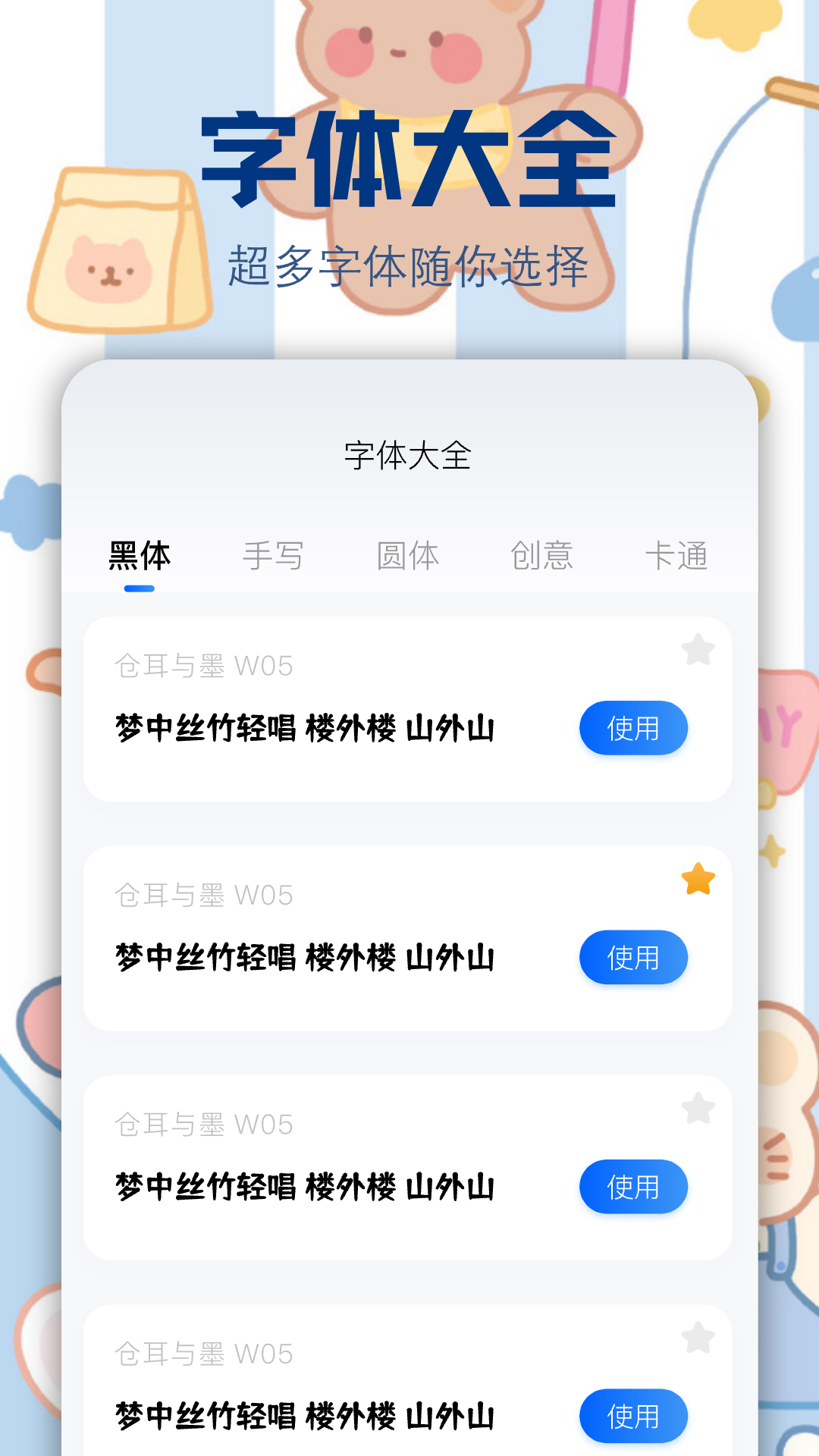The image size is (819, 1456).
Task: Open the 卡通 font category
Action: 679,554
